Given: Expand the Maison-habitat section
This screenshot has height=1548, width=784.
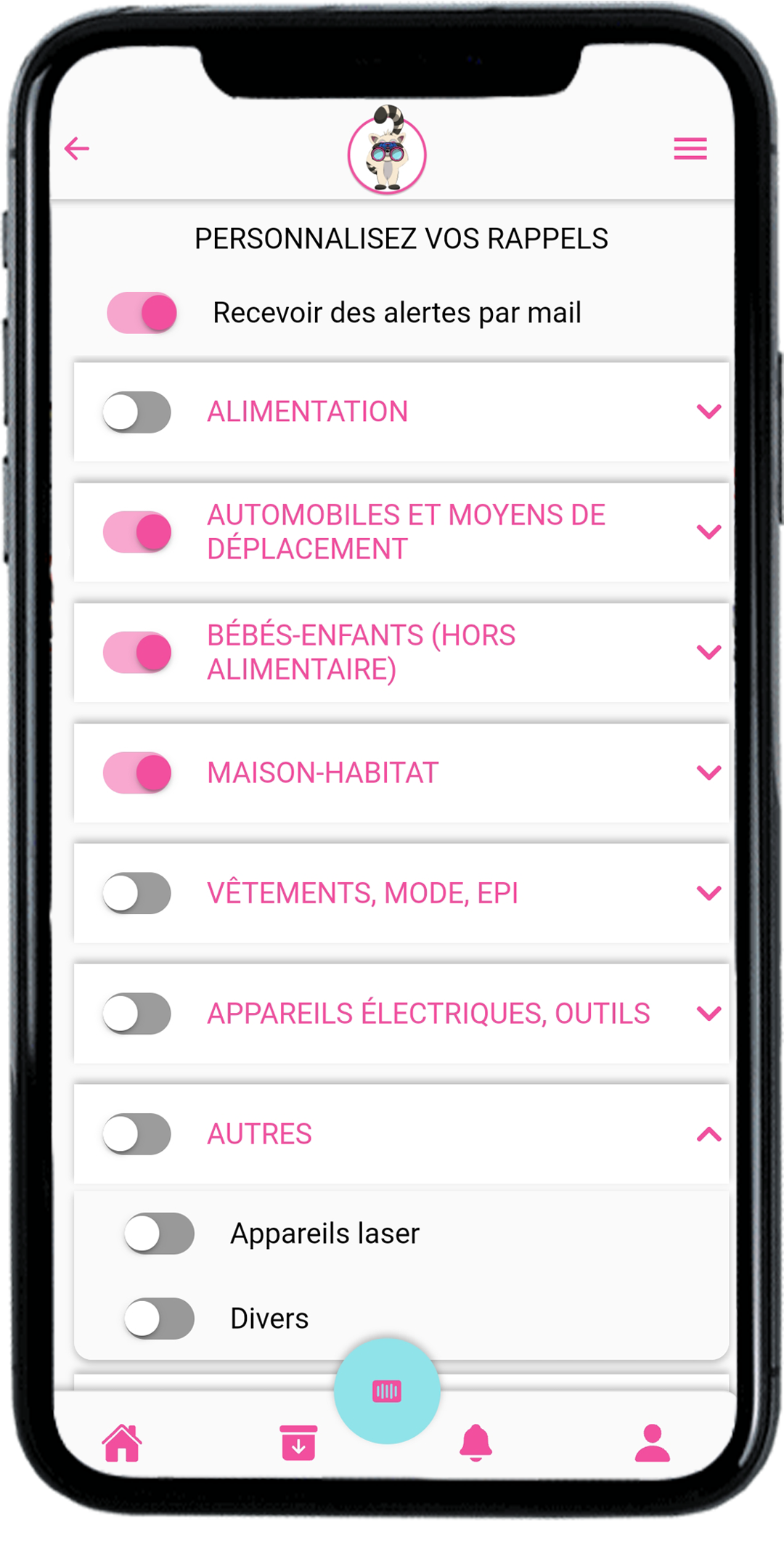Looking at the screenshot, I should point(709,773).
